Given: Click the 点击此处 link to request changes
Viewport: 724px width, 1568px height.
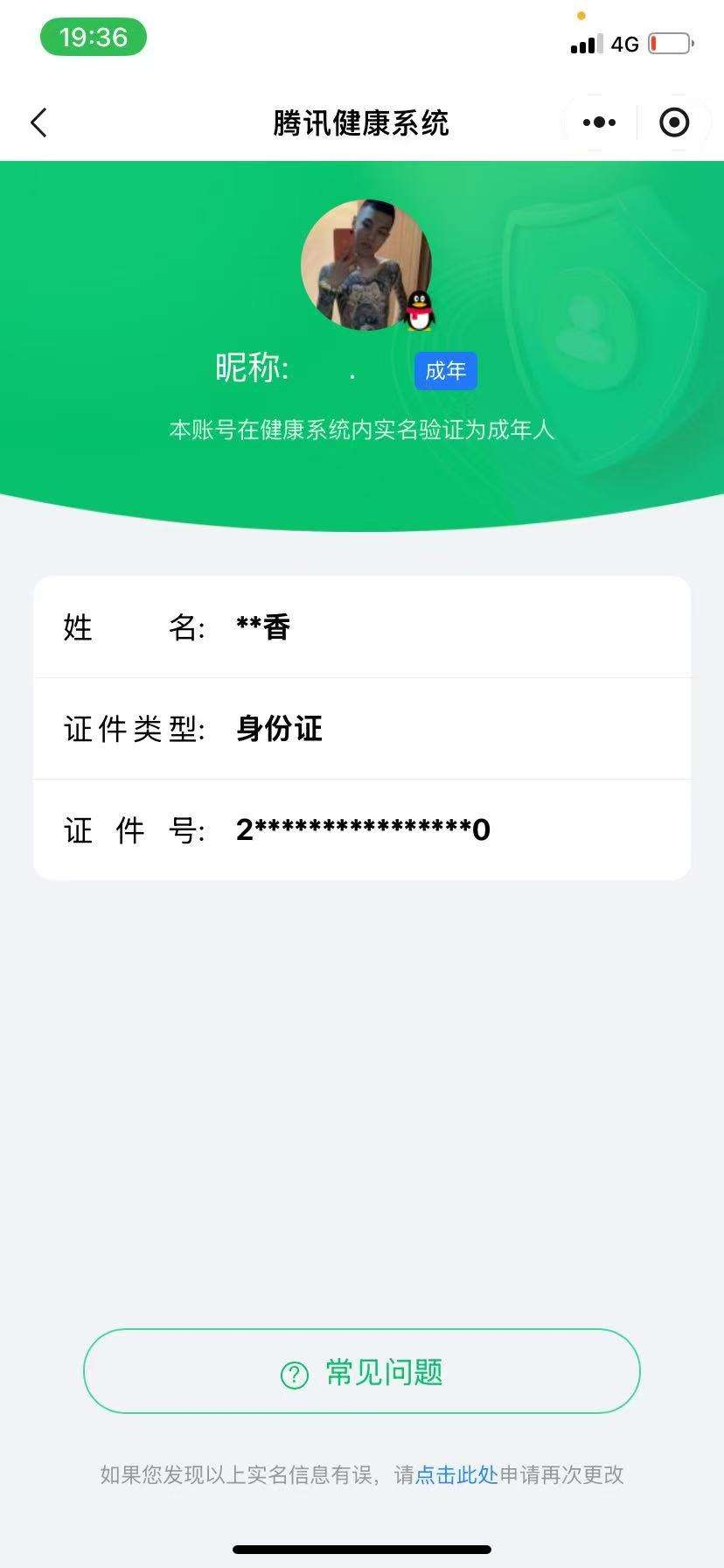Looking at the screenshot, I should point(456,1475).
